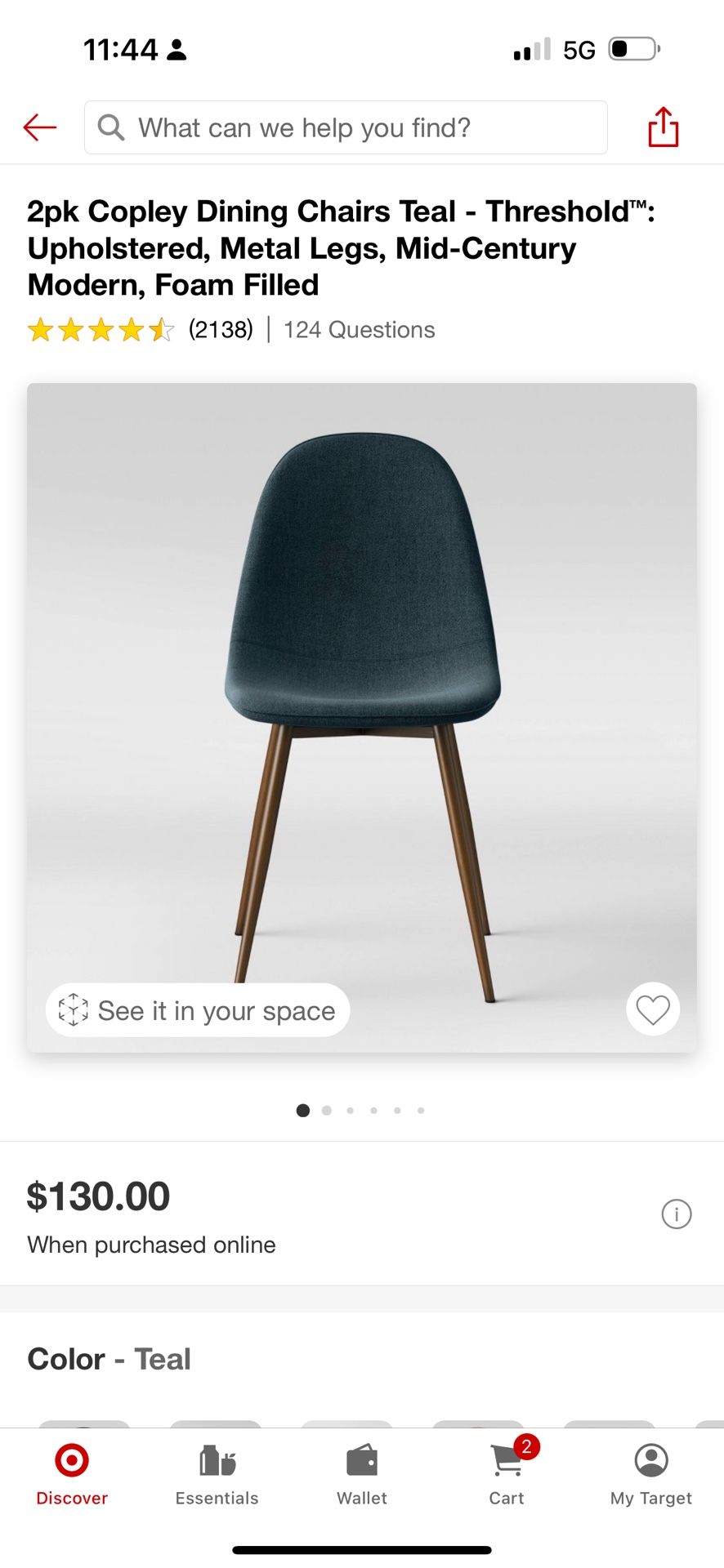Favorite the chair with the heart toggle
This screenshot has width=724, height=1568.
pos(652,1009)
